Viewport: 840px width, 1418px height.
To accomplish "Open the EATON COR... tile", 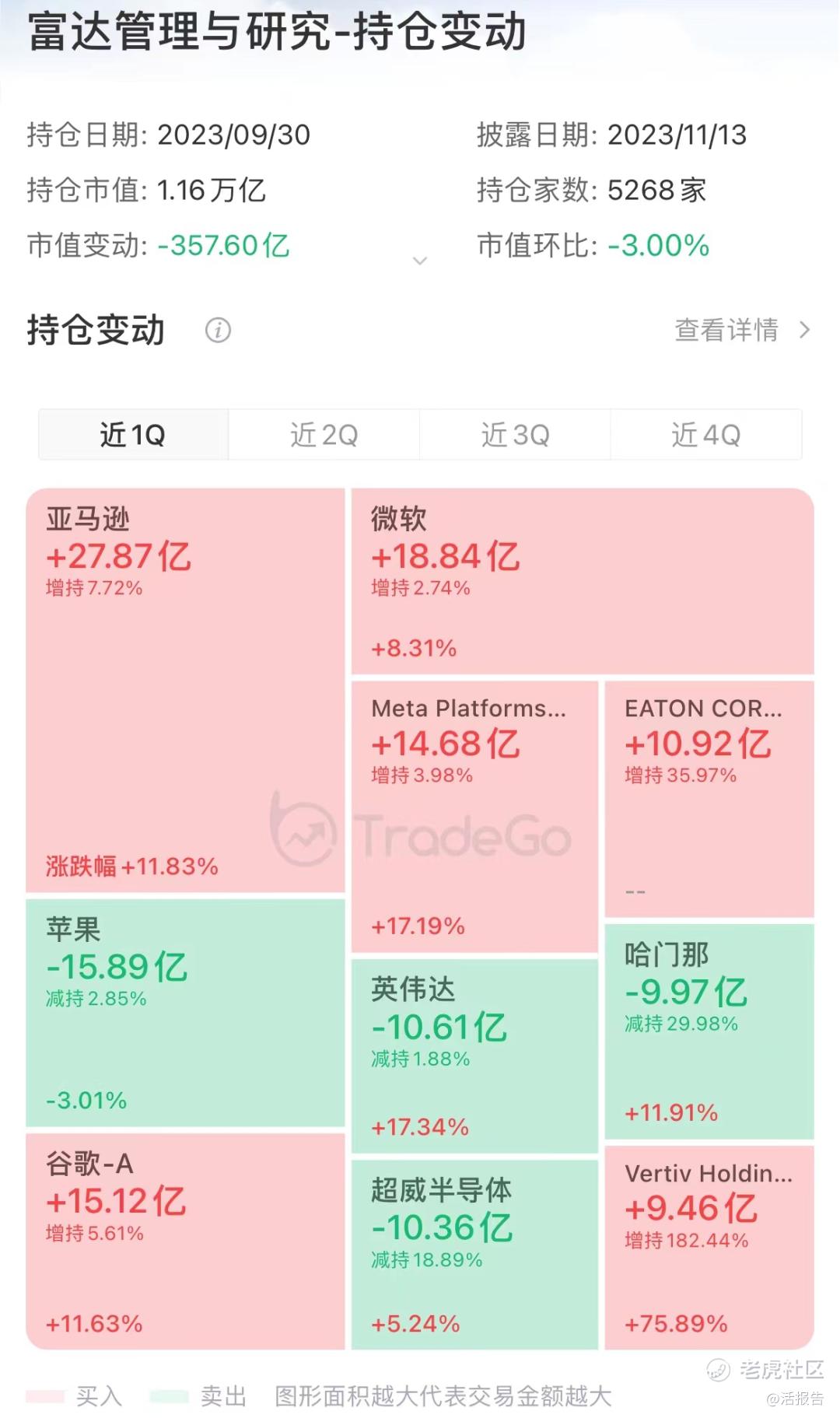I will point(709,799).
